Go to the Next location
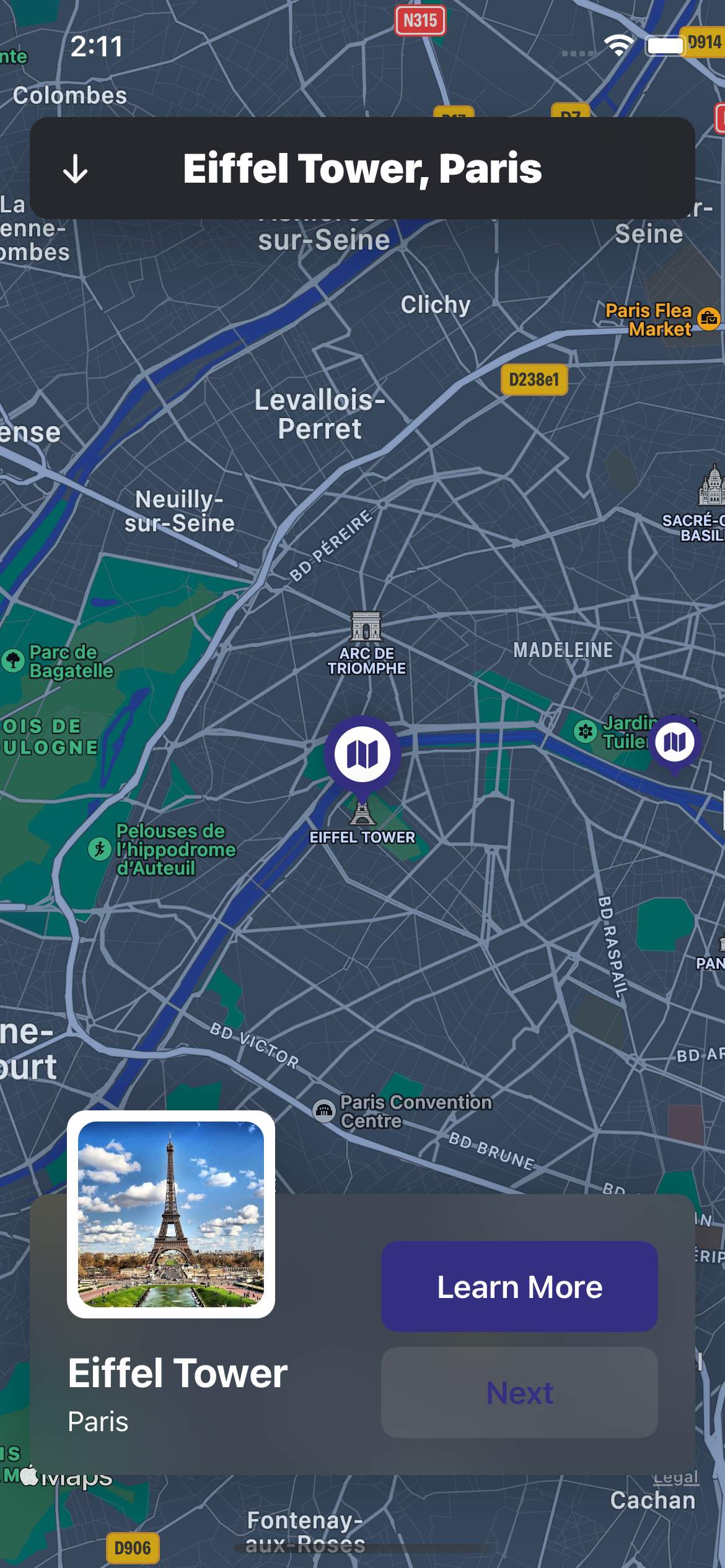Viewport: 725px width, 1568px height. 519,1393
